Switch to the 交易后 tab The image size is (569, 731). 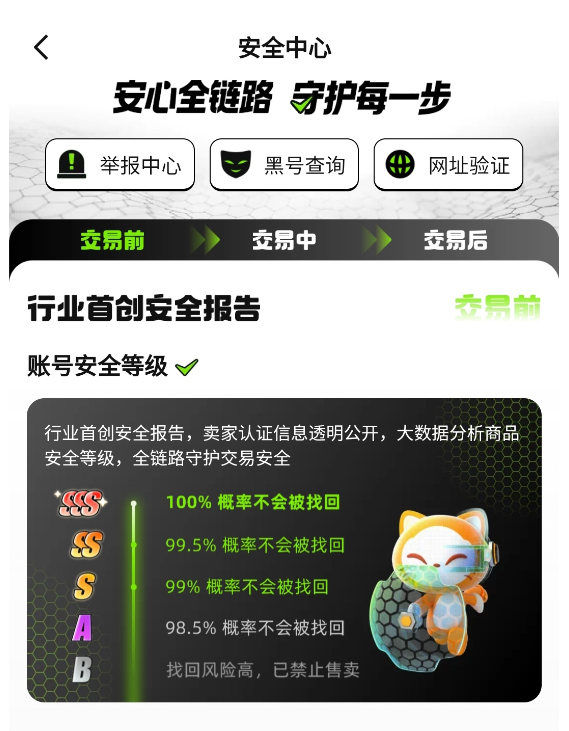pos(456,241)
